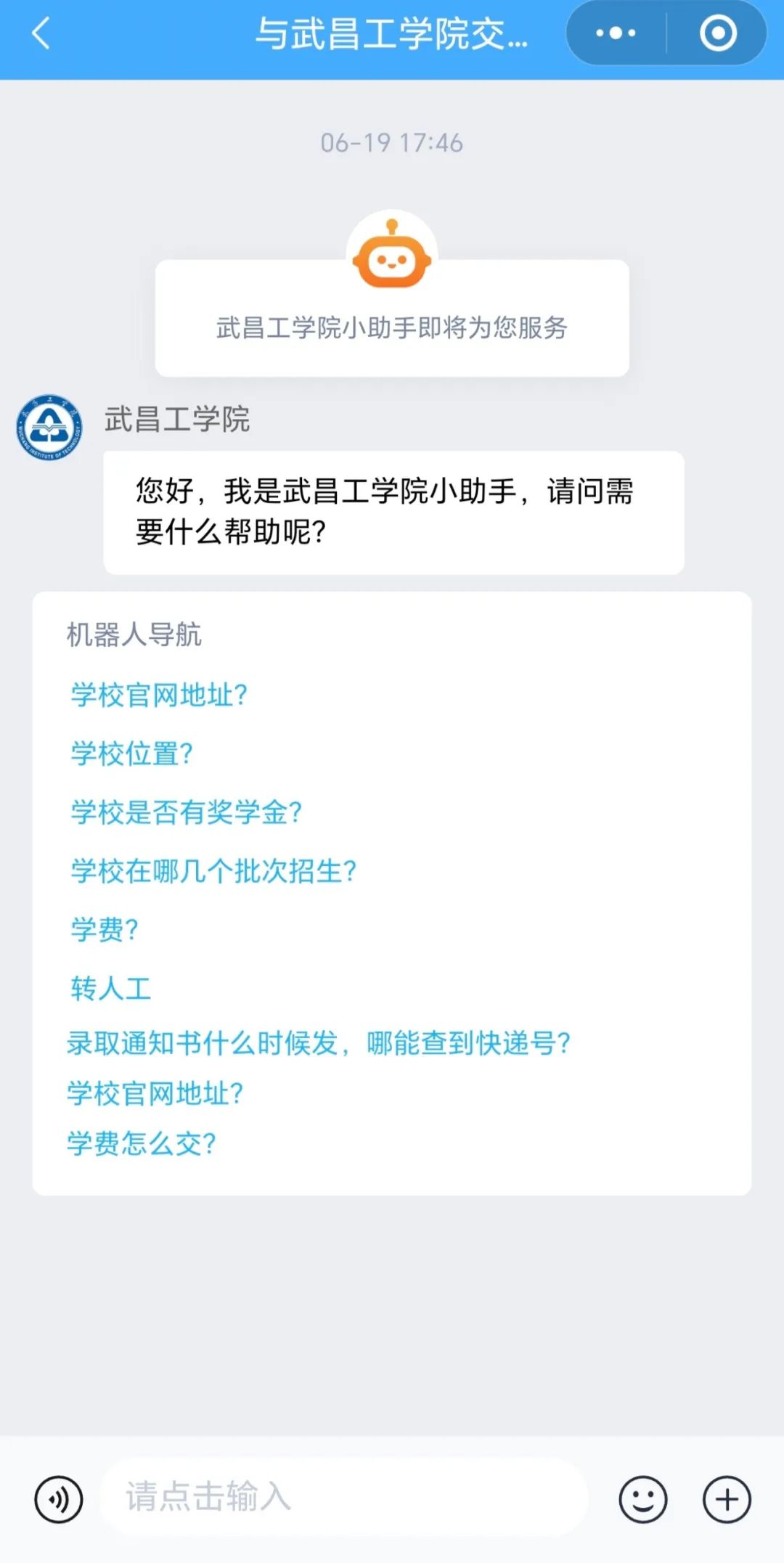The height and width of the screenshot is (1563, 784).
Task: Choose 转人工 to reach human agent
Action: point(110,989)
